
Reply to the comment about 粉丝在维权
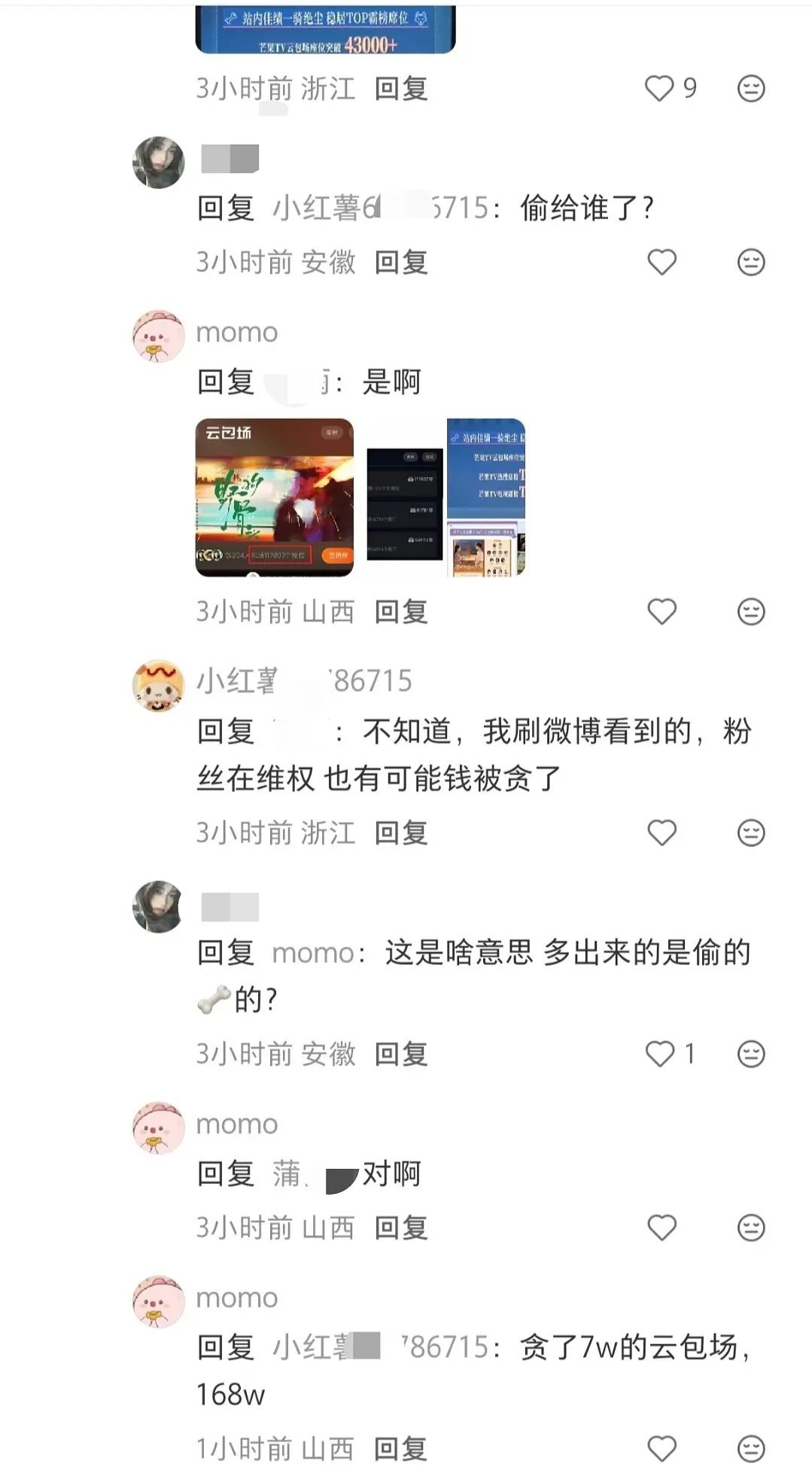click(401, 832)
